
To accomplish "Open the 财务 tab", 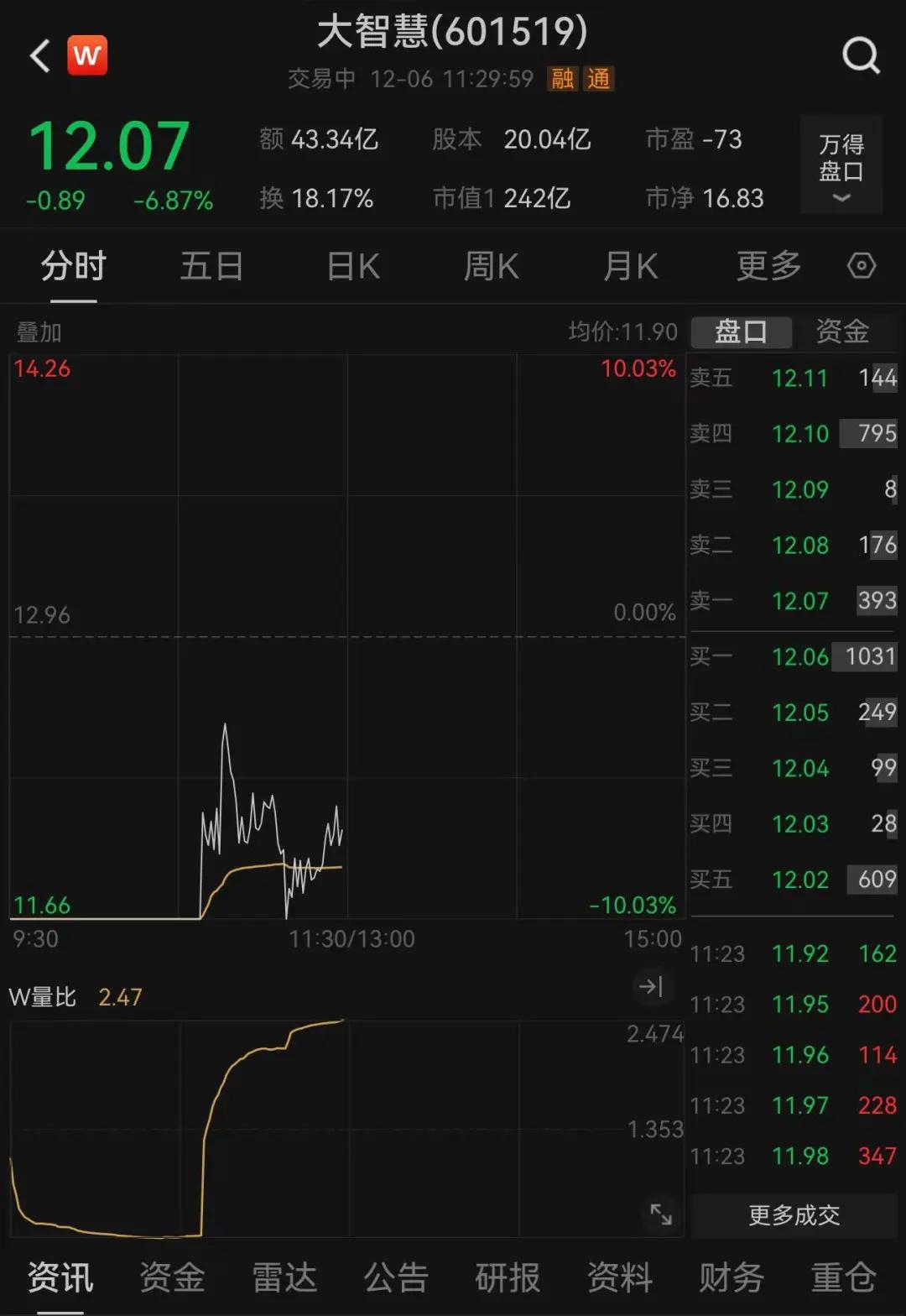I will (x=732, y=1277).
